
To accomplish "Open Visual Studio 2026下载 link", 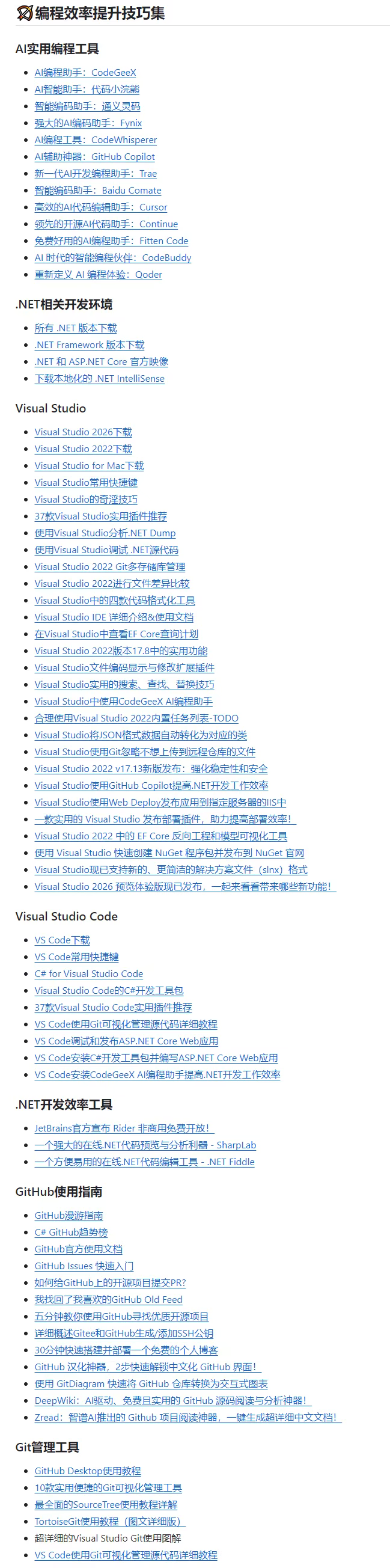I will click(83, 432).
